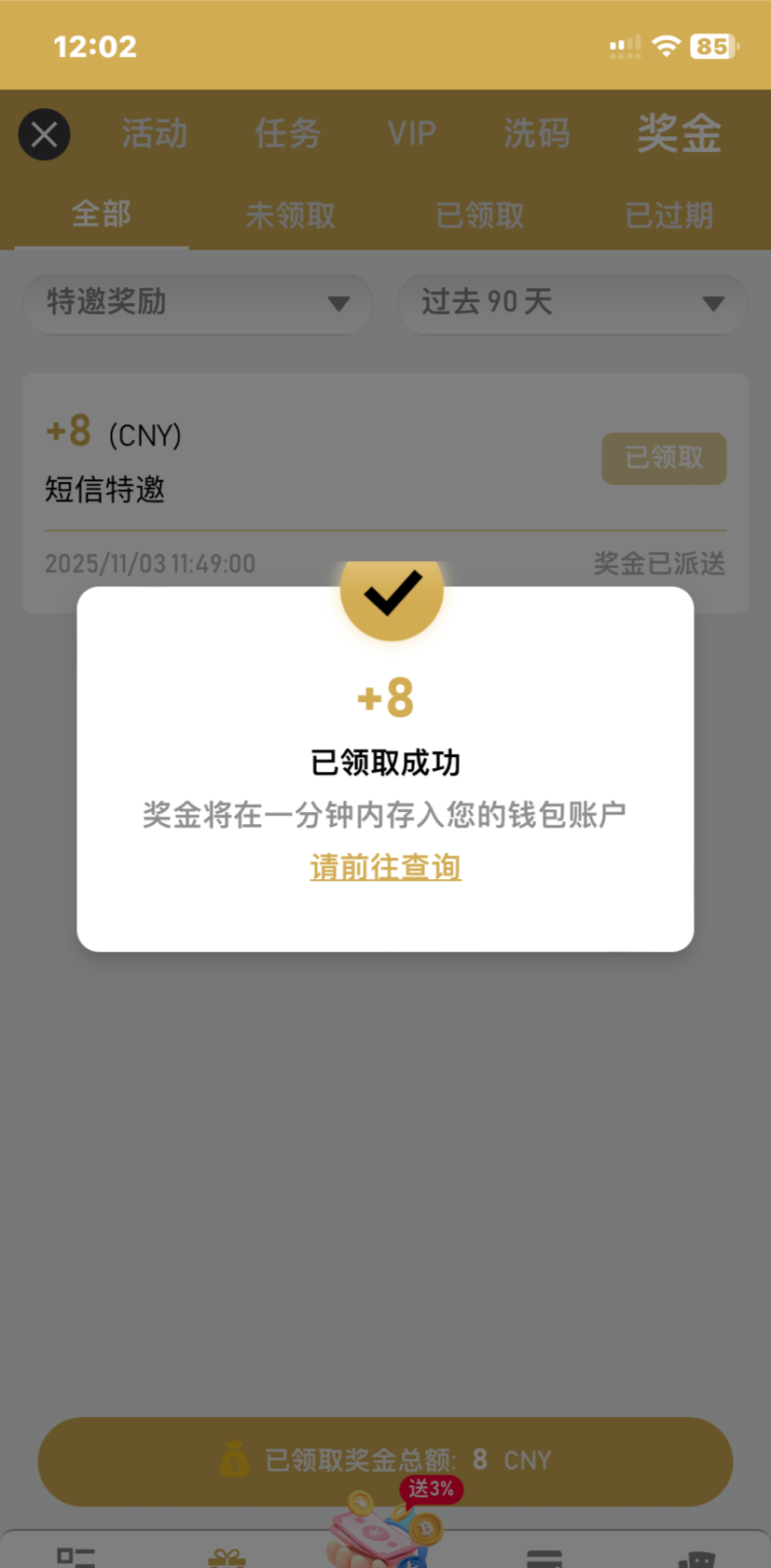Filter by 未领取 bonuses
This screenshot has width=771, height=1568.
click(290, 215)
